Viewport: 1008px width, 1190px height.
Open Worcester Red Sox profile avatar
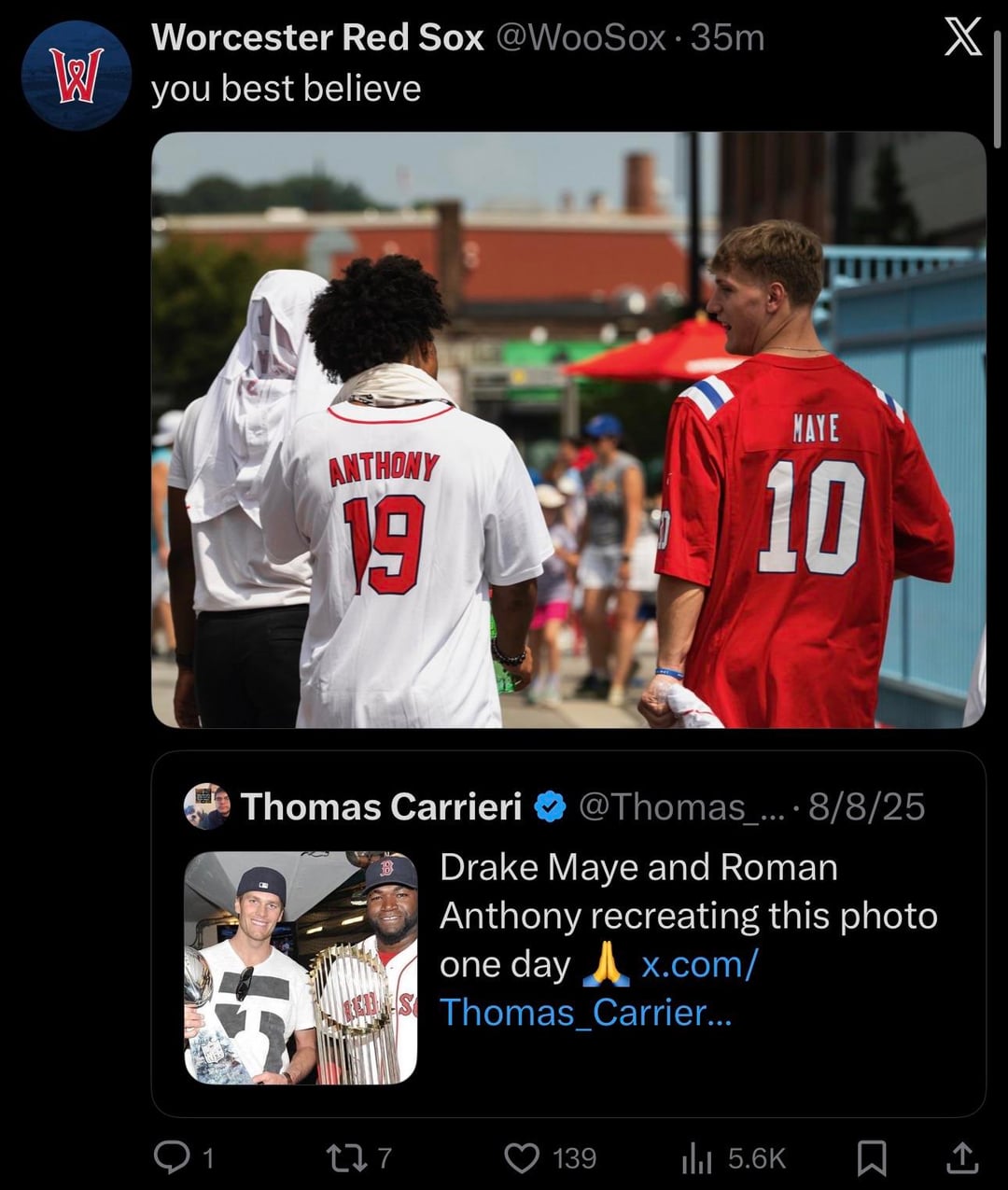[76, 76]
